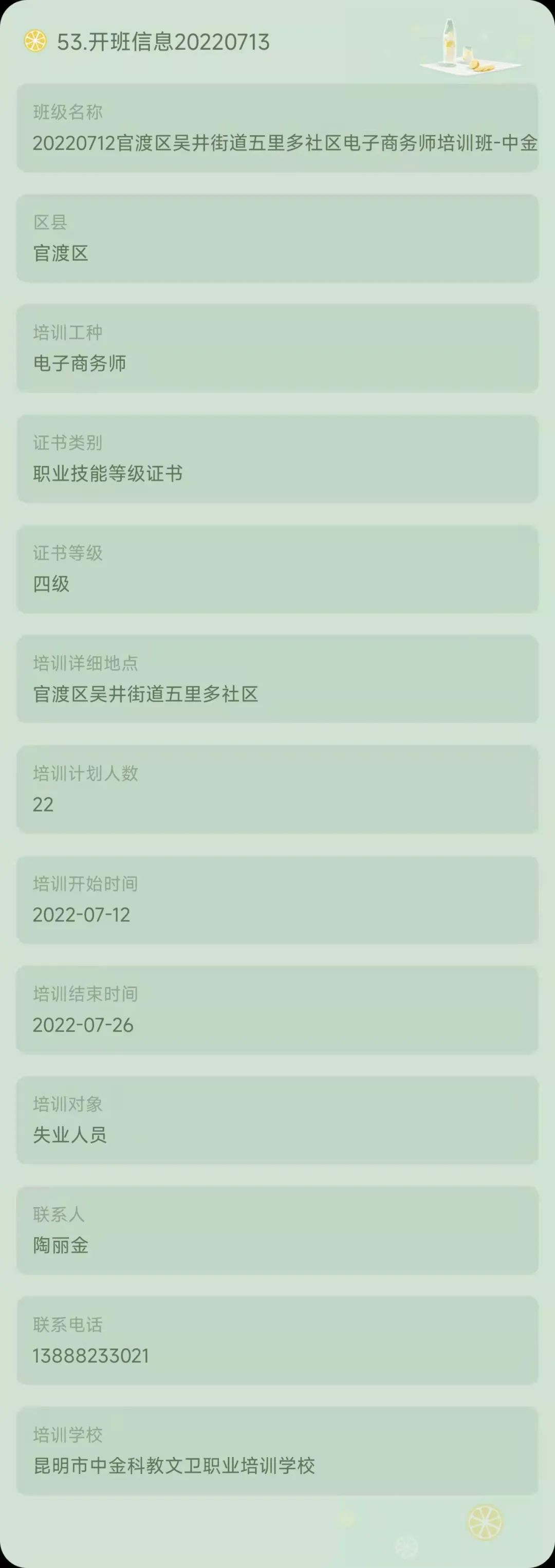Click the 培训开始时间 label

[85, 884]
